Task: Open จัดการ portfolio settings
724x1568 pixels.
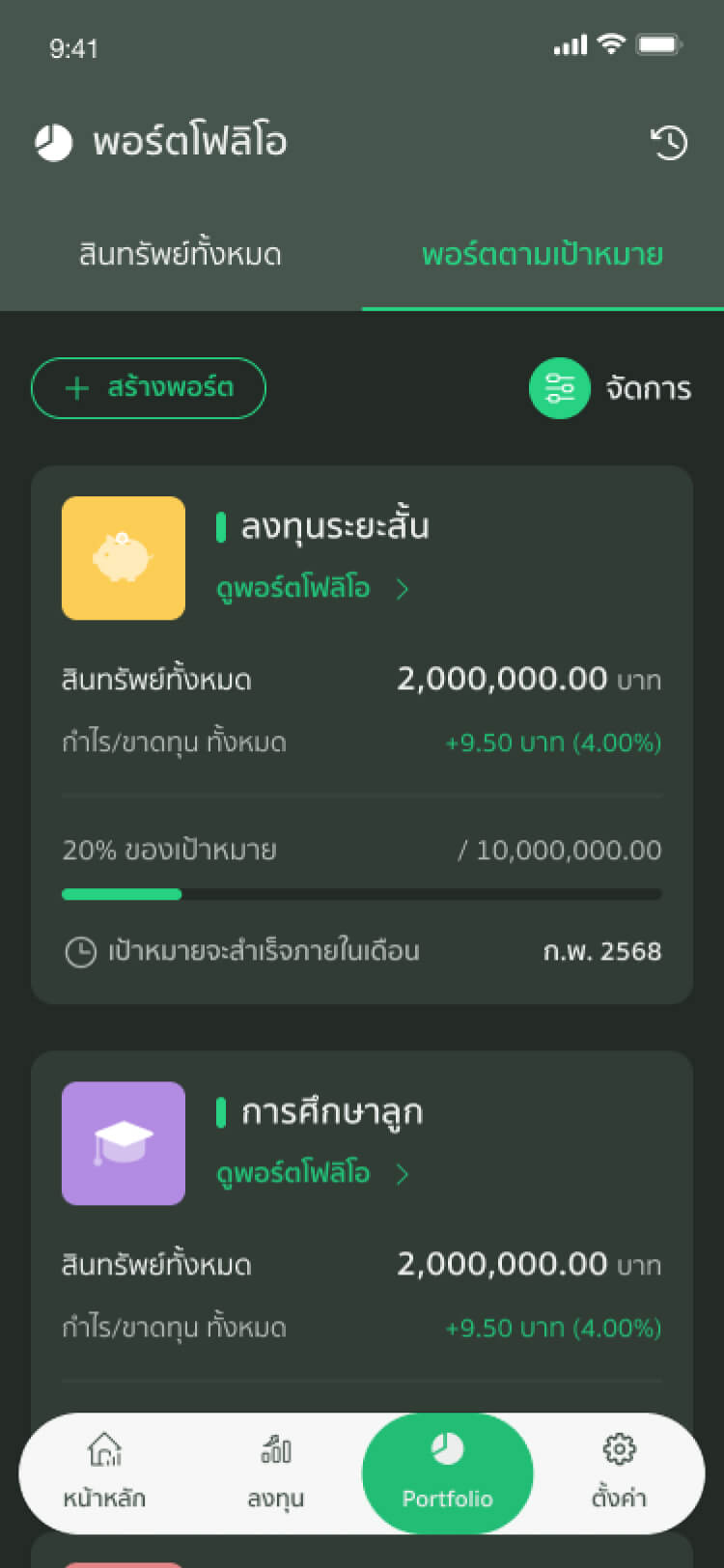Action: tap(610, 388)
